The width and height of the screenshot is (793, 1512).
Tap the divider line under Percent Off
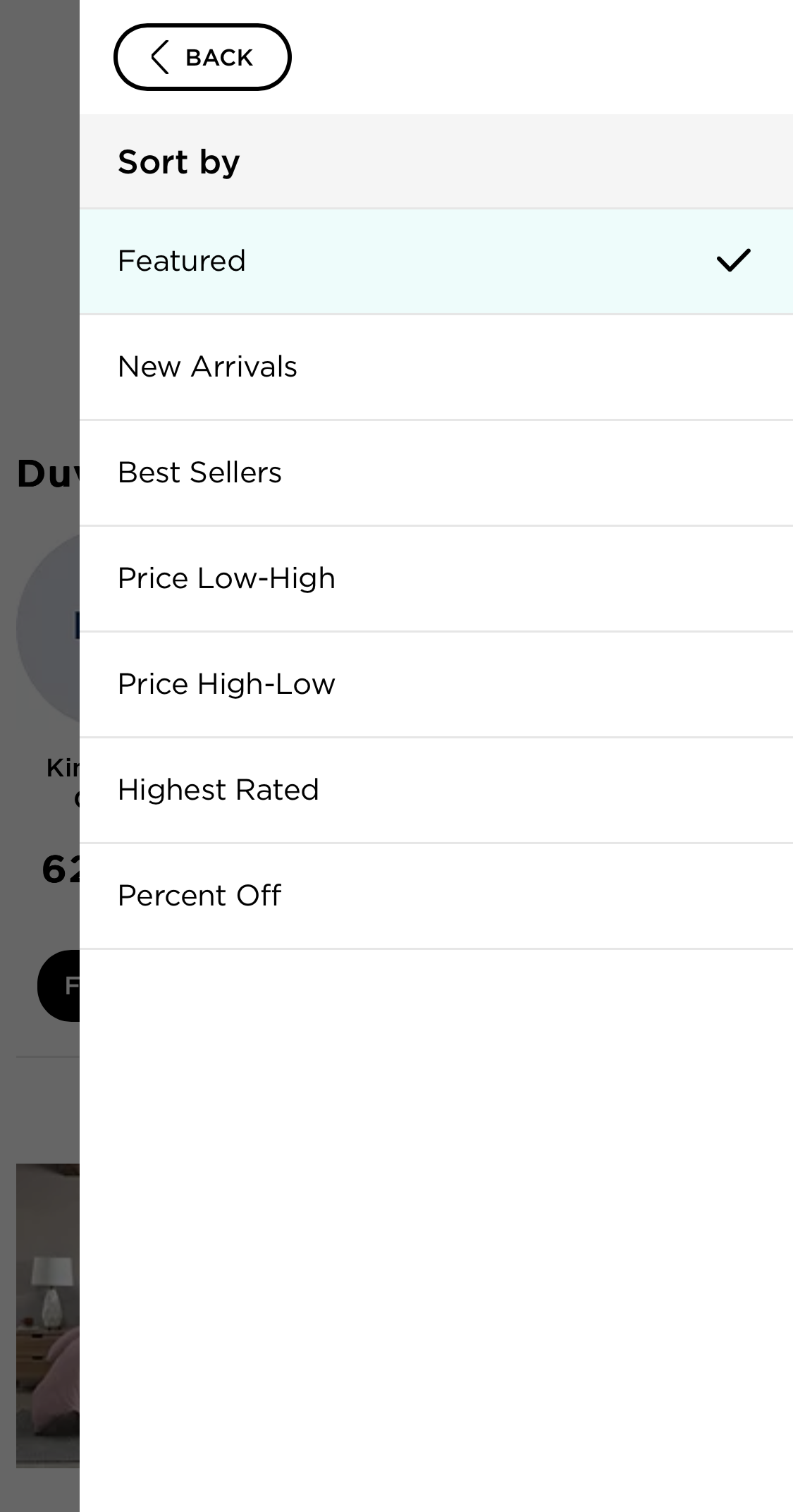click(x=437, y=948)
